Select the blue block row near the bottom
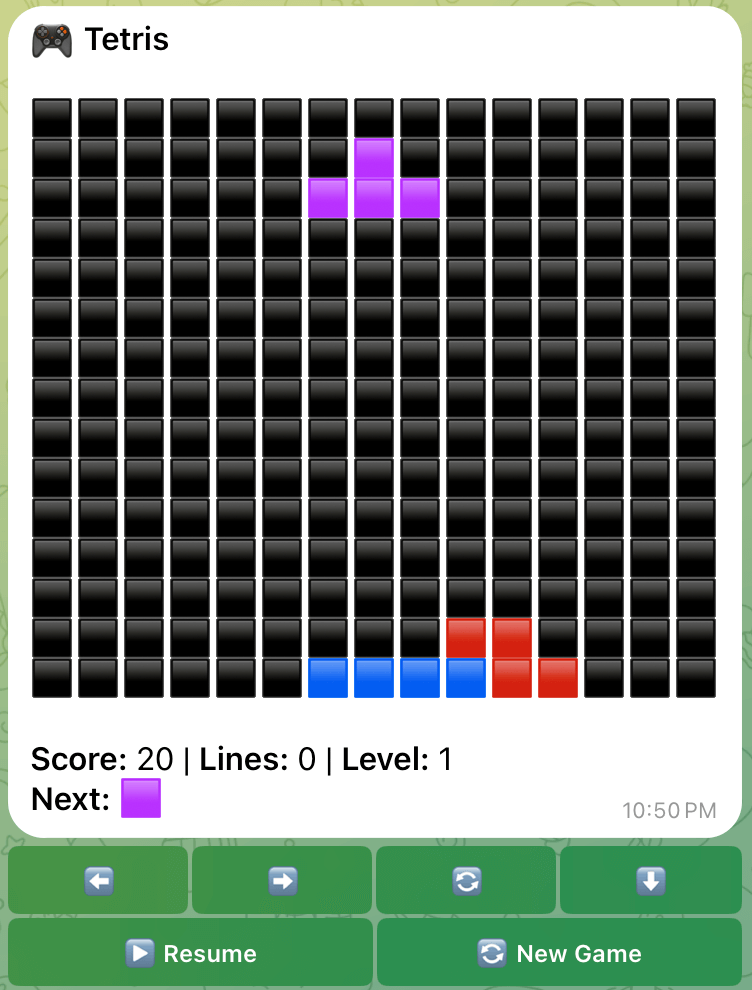Viewport: 752px width, 990px height. [x=373, y=678]
